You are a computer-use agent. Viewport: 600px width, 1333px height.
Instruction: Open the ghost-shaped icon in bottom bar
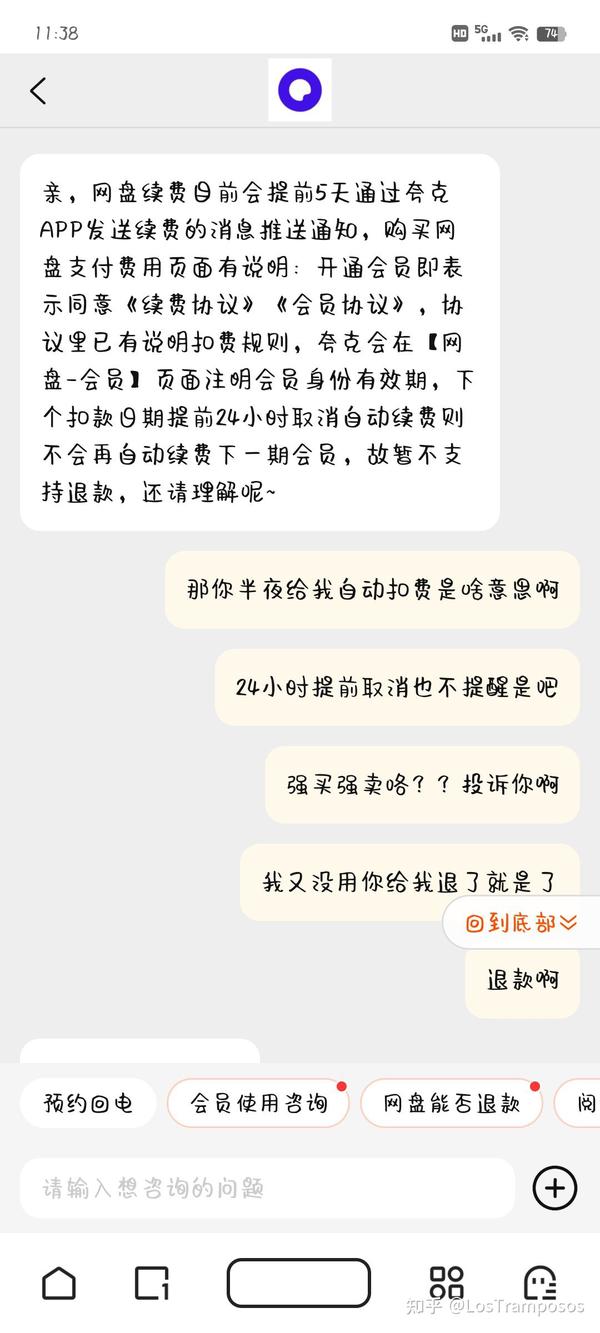[x=540, y=1283]
